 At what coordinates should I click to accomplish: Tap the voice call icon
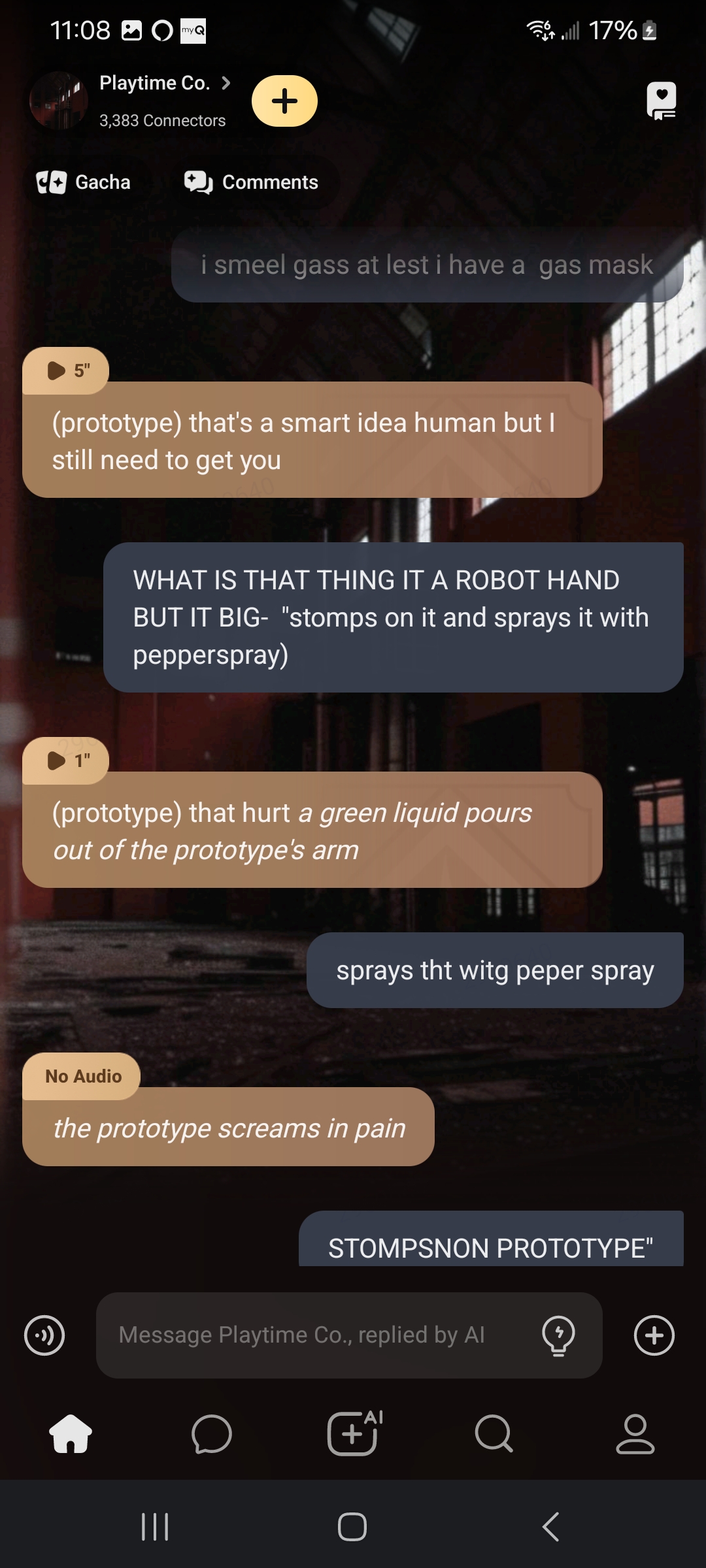point(44,1335)
